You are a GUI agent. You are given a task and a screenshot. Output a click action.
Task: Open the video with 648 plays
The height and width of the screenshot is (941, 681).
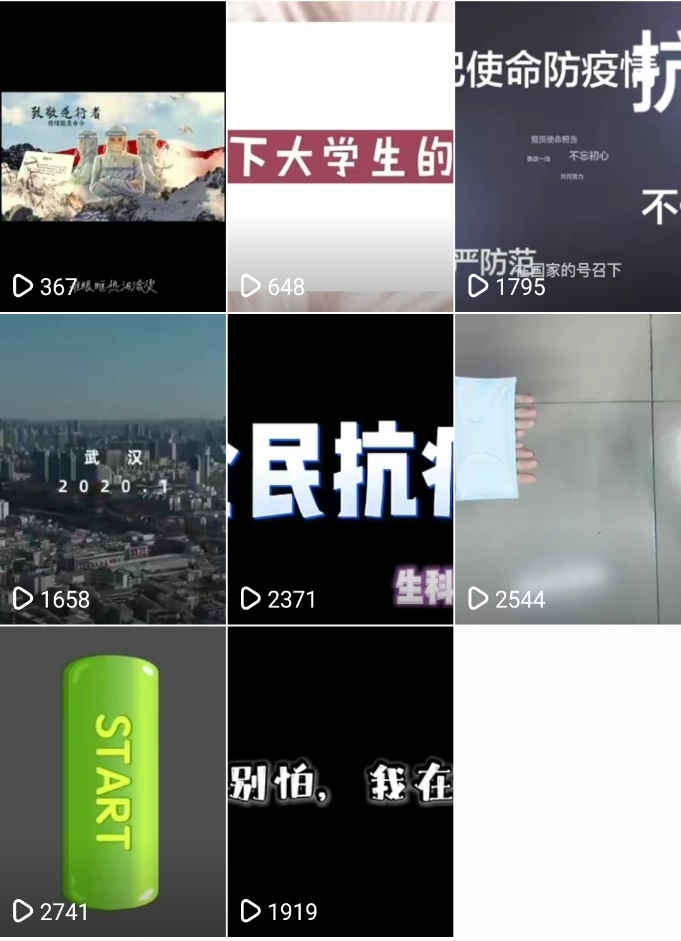pos(340,157)
